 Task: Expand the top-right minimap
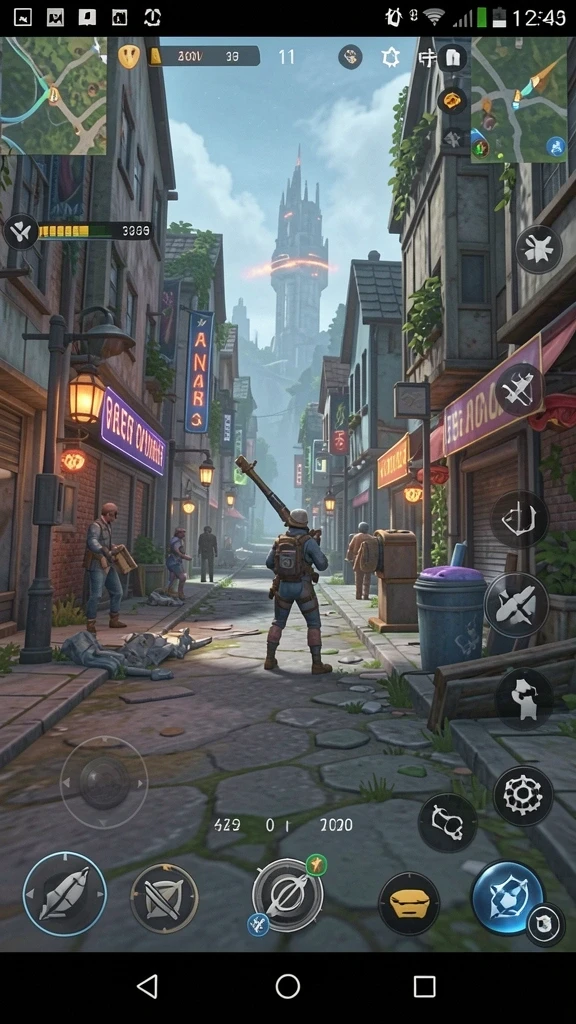coord(519,99)
